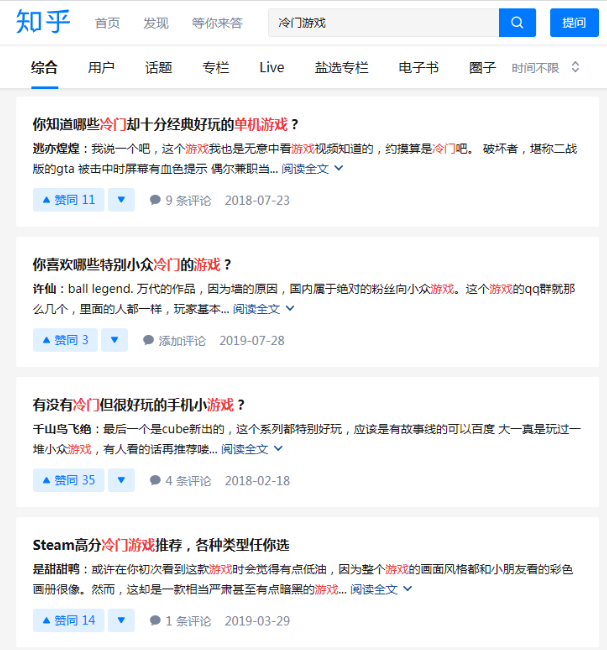Downvote the answer beside 赞同 14
This screenshot has width=607, height=650.
(x=121, y=620)
